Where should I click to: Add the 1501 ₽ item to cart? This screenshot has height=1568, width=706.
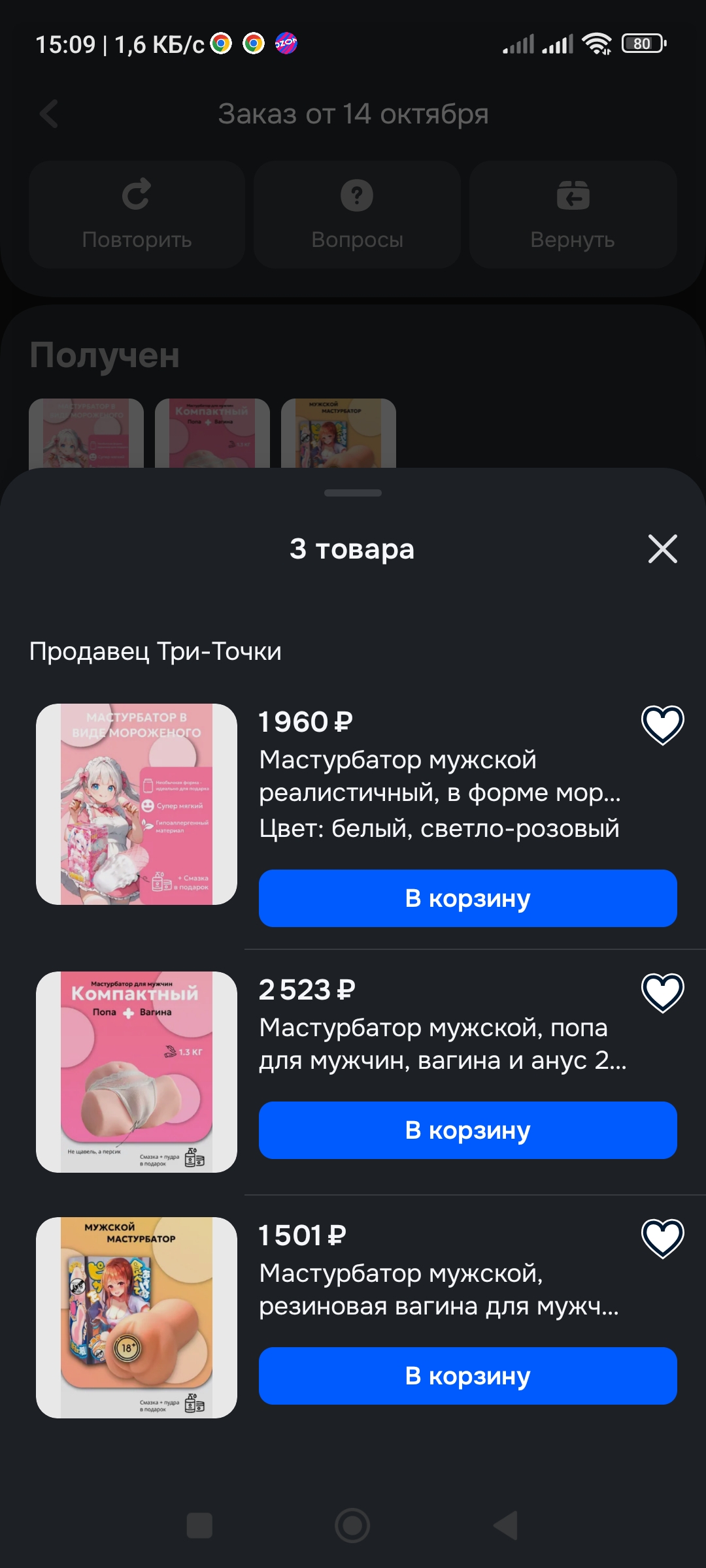[x=467, y=1376]
